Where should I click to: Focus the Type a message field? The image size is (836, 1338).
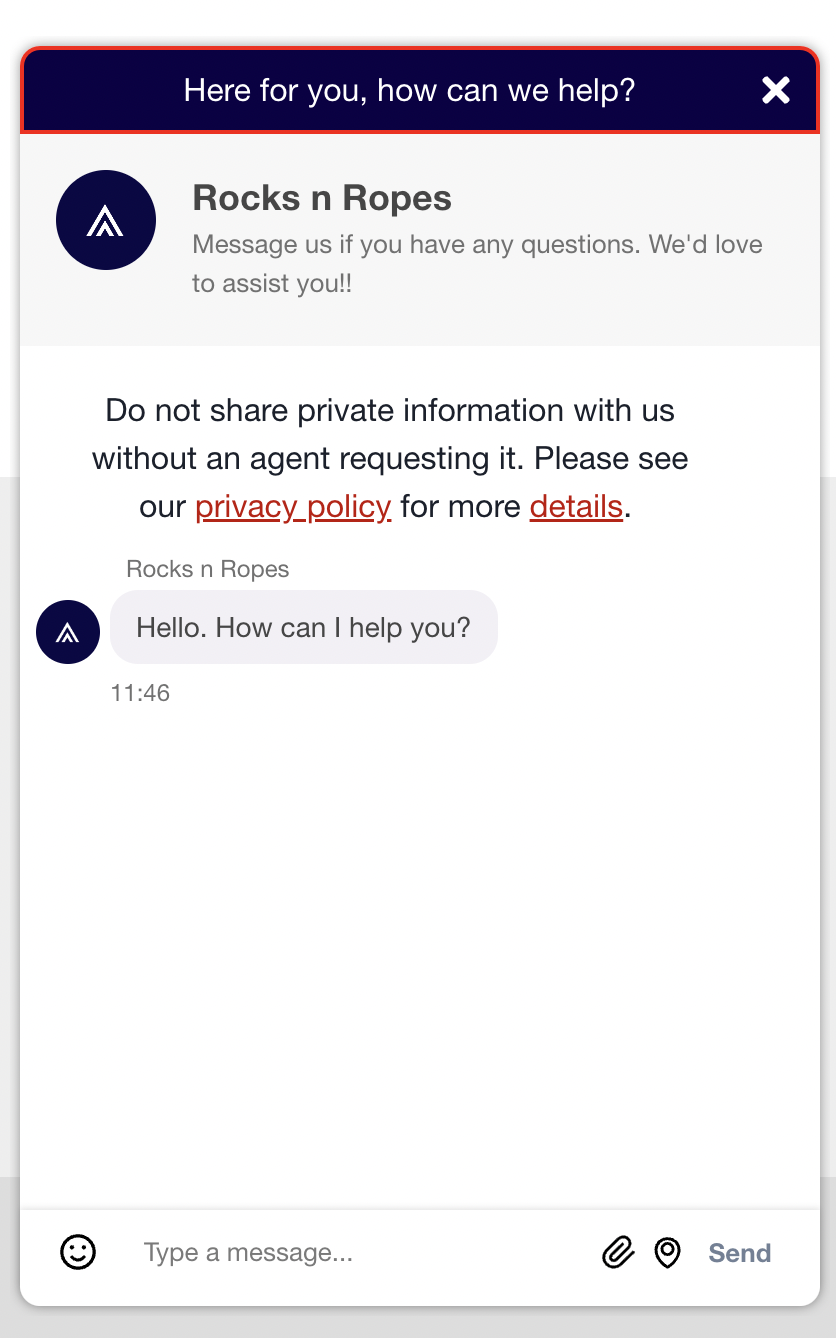pyautogui.click(x=360, y=1252)
